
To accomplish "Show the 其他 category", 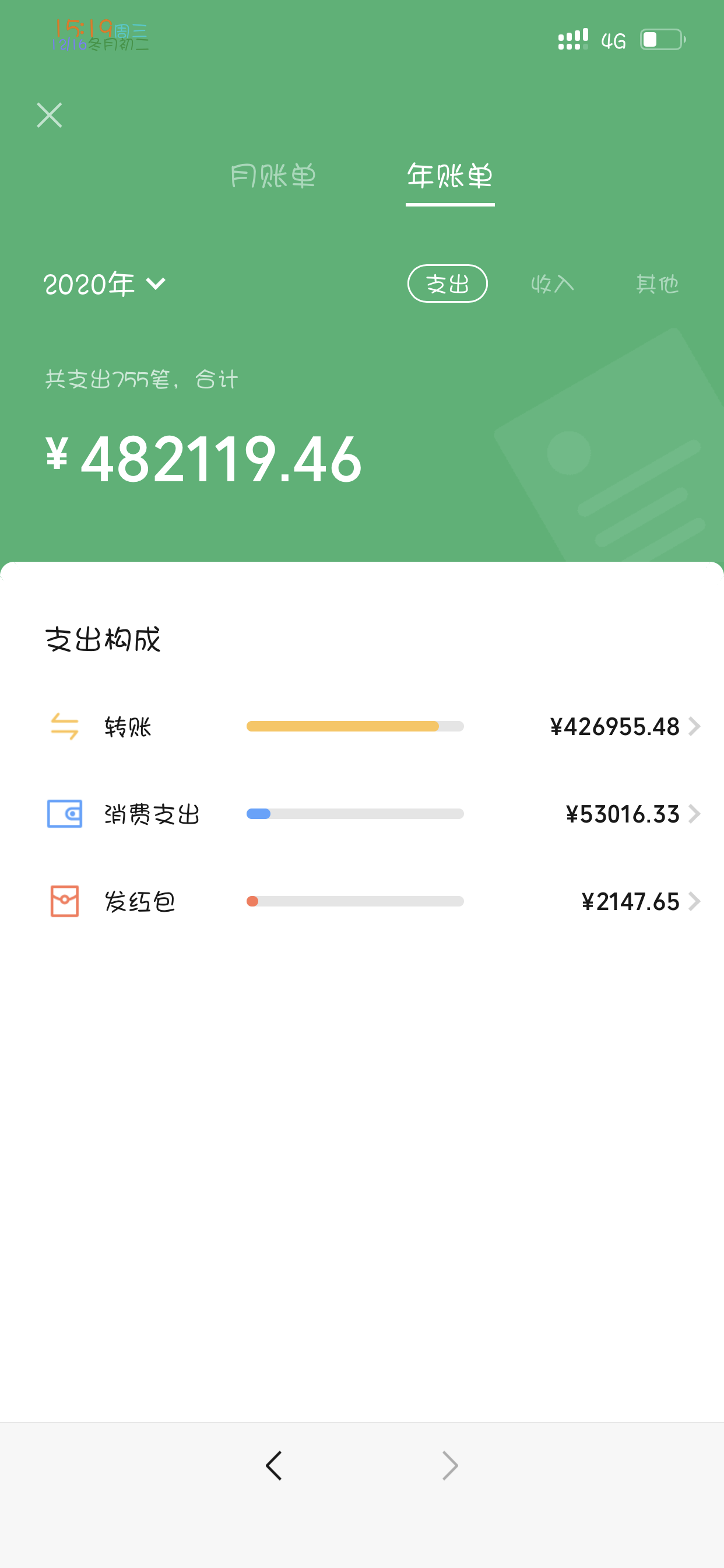I will (x=657, y=283).
